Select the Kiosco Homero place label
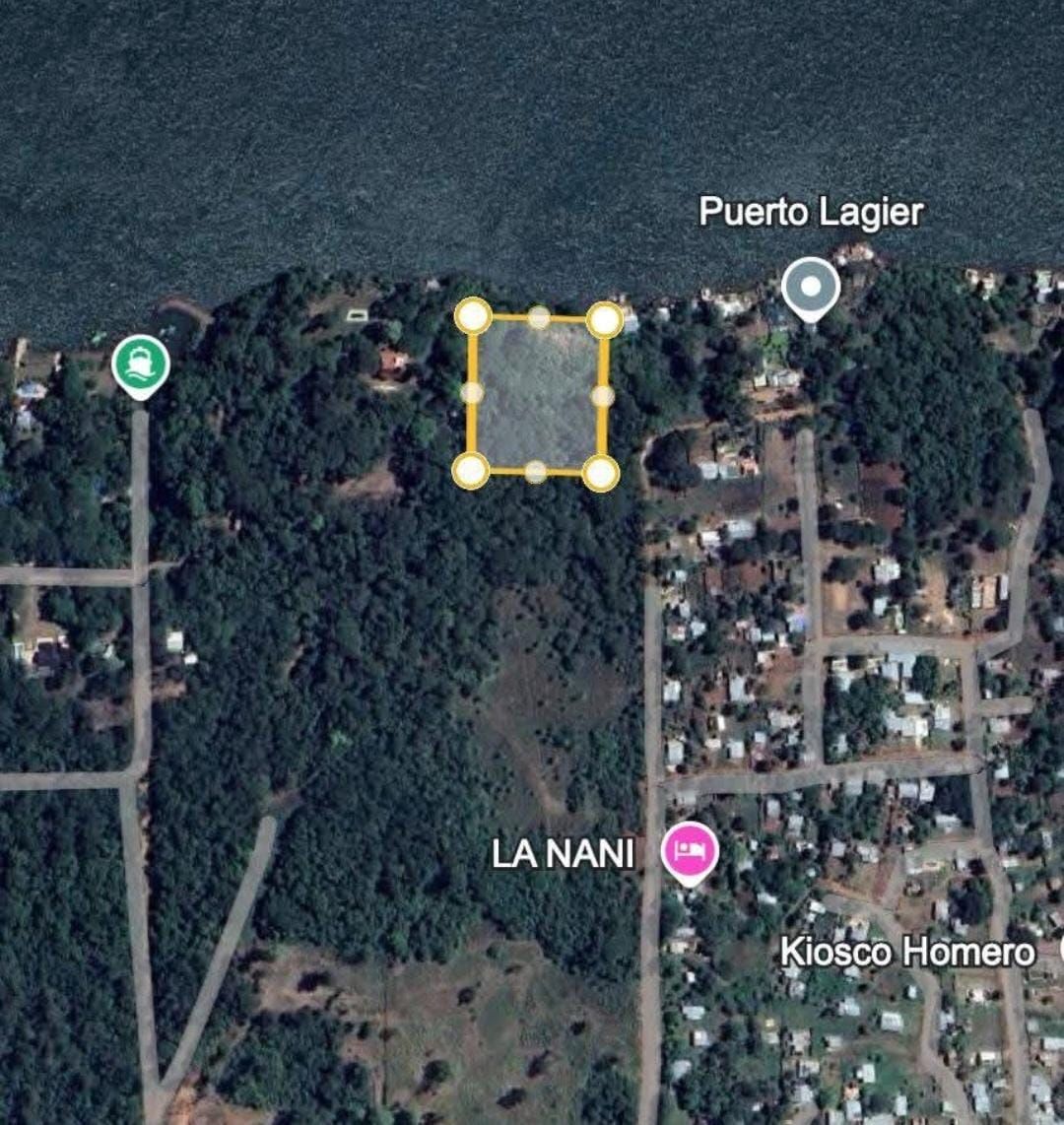 [x=906, y=953]
